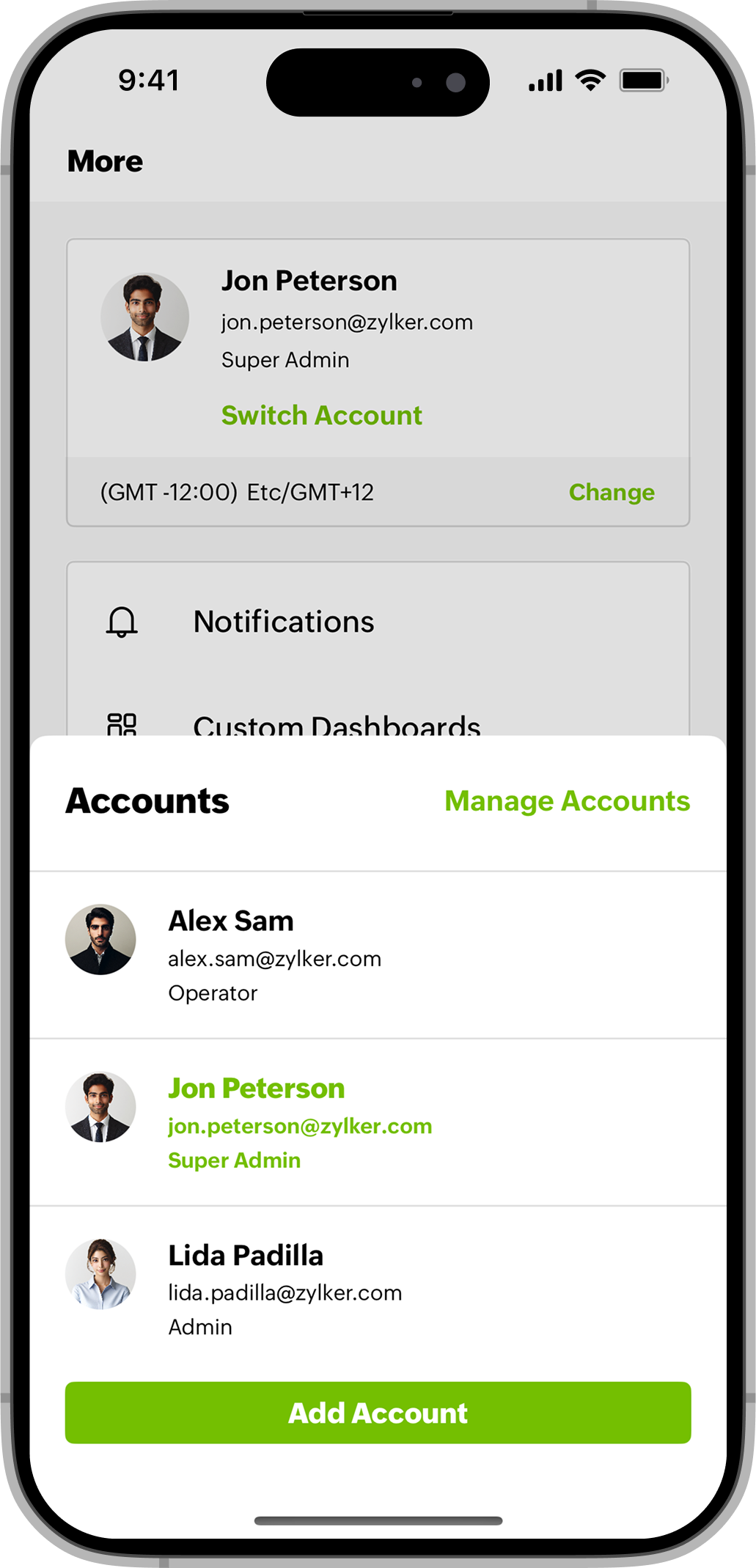The height and width of the screenshot is (1568, 756).
Task: Tap Switch Account under Jon Peterson
Action: pyautogui.click(x=321, y=416)
